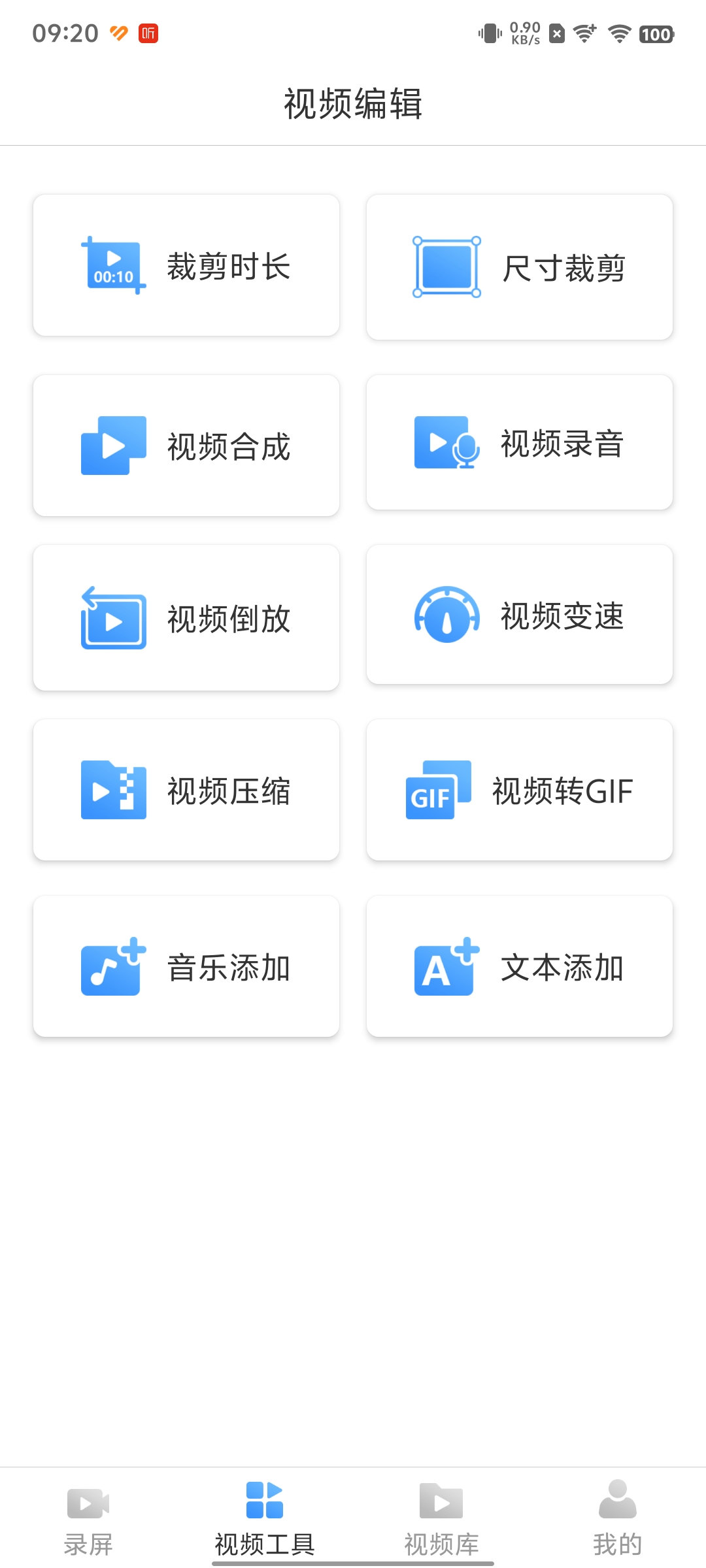Viewport: 706px width, 1568px height.
Task: Choose the 视频录音 video recording card
Action: 520,443
